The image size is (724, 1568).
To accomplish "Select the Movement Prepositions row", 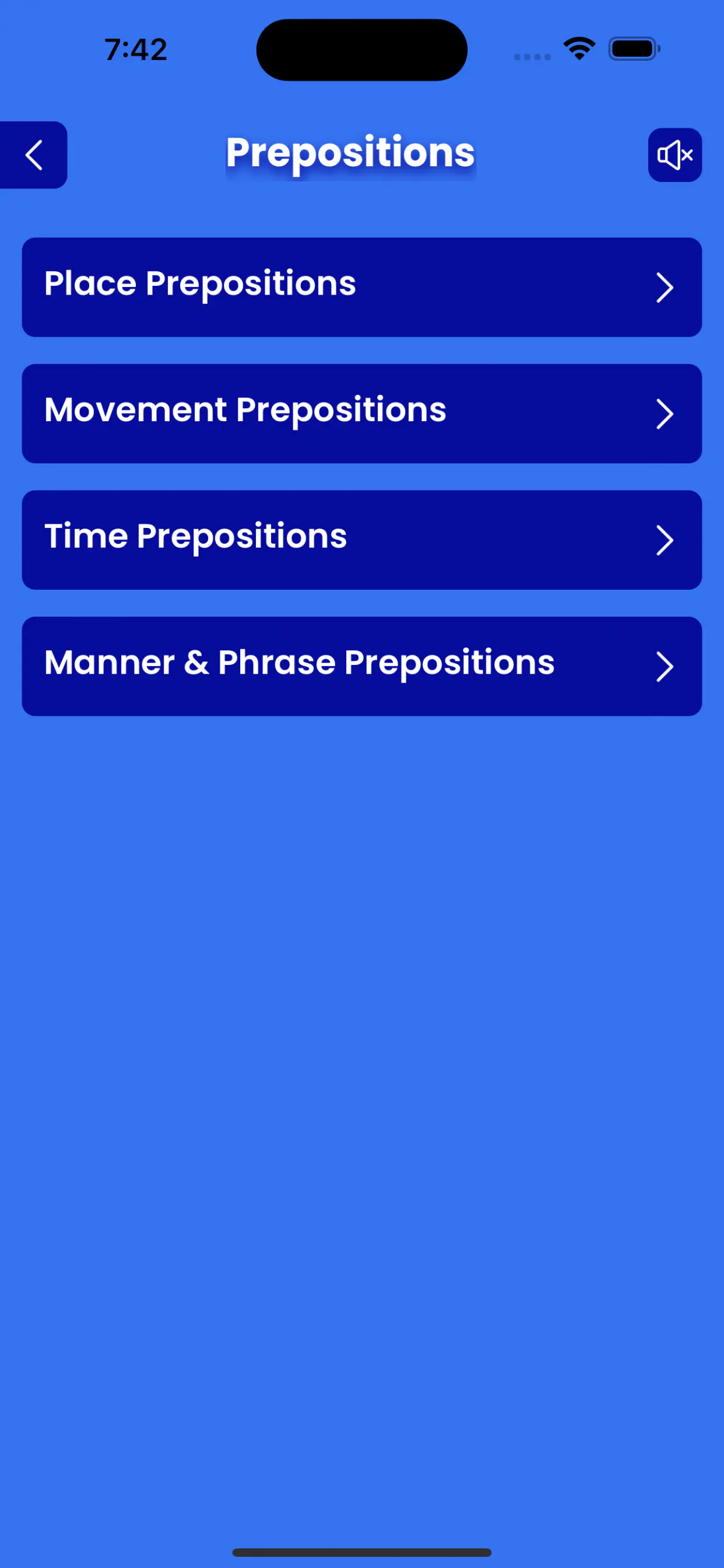I will click(361, 414).
